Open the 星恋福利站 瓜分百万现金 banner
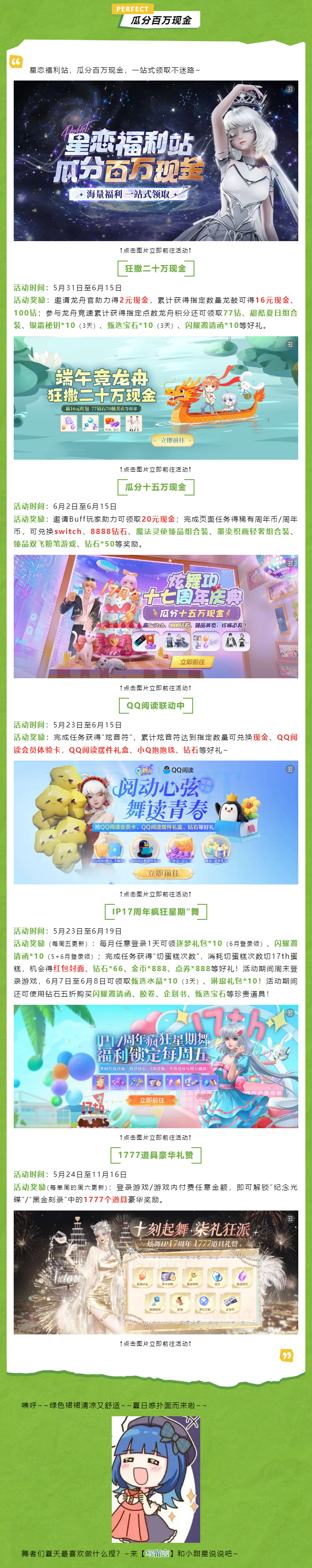This screenshot has width=312, height=1568. coord(156,161)
